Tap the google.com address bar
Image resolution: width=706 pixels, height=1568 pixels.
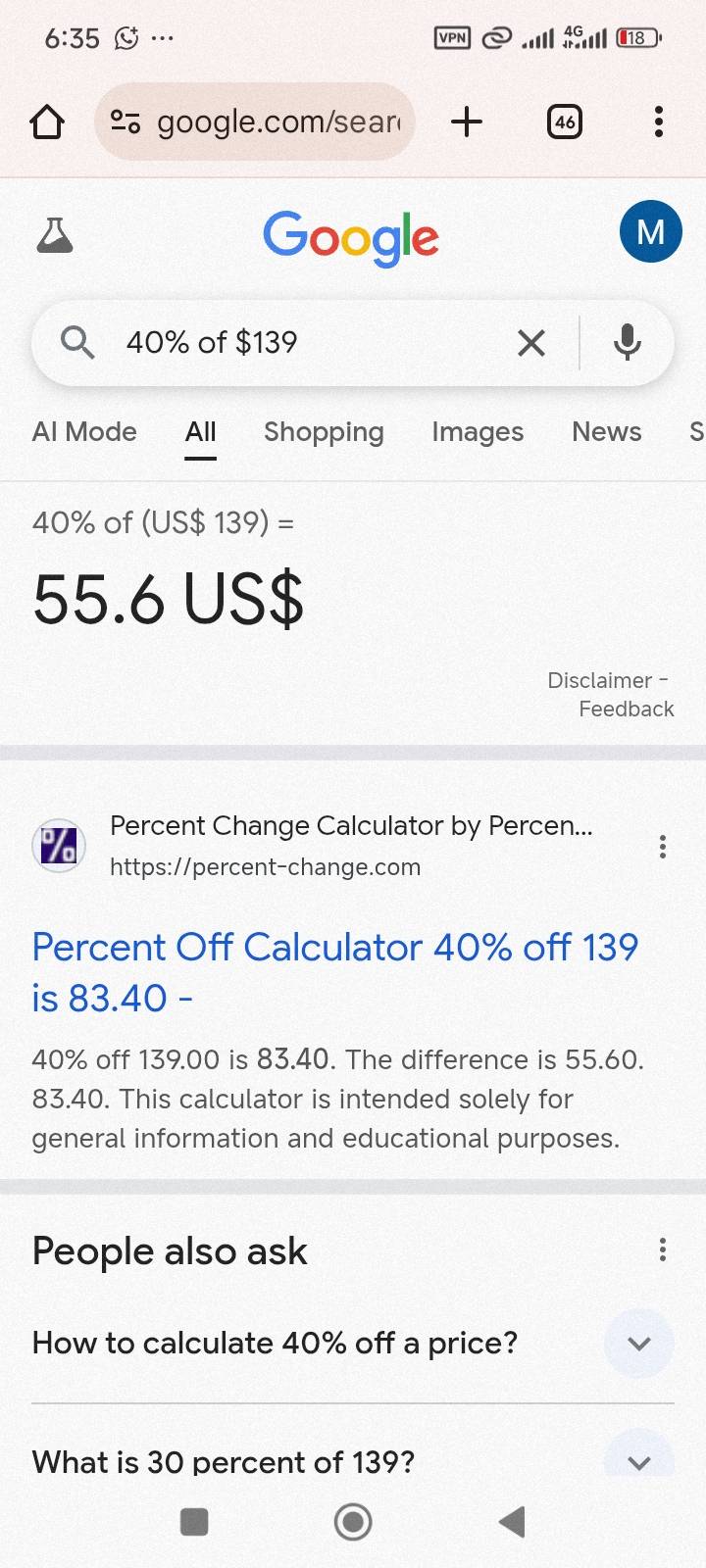click(x=255, y=122)
